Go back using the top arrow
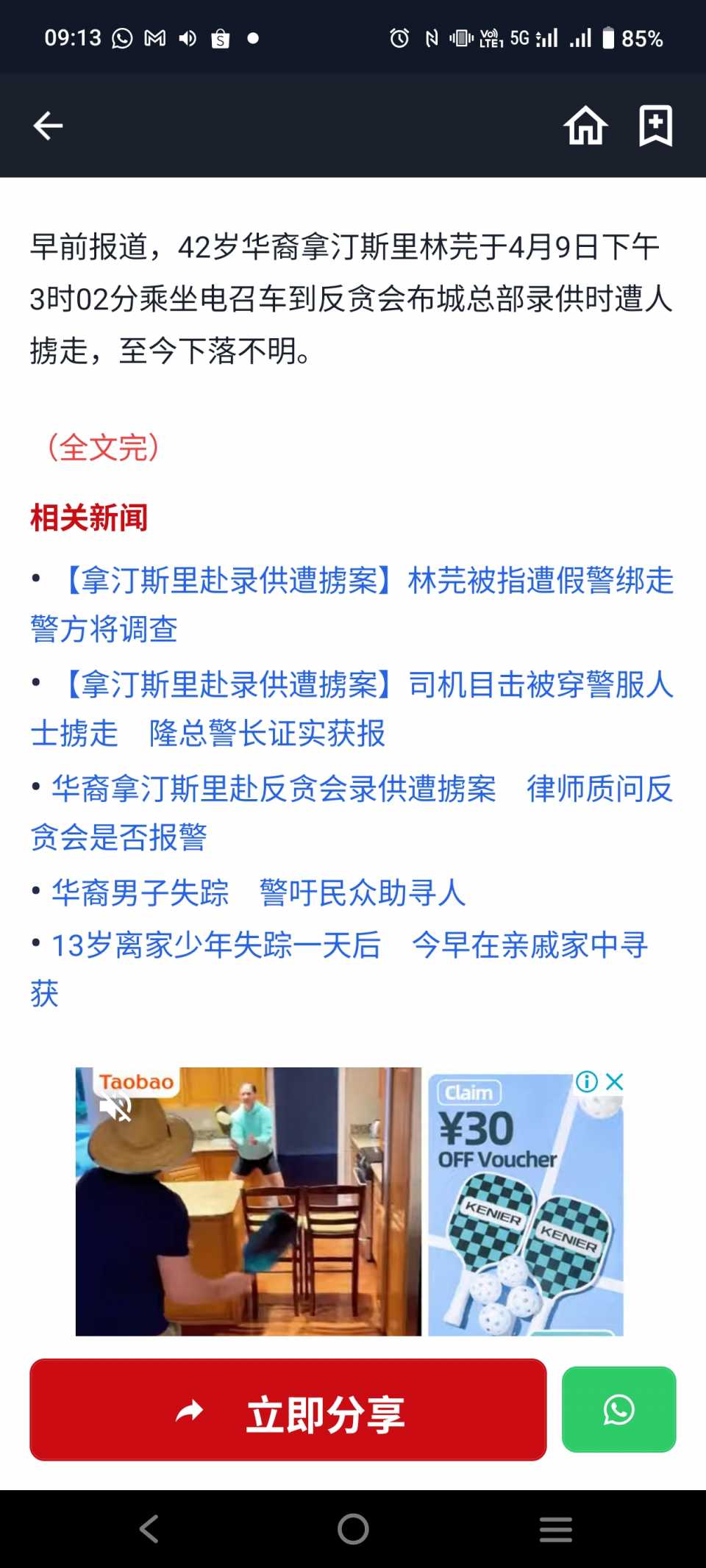Viewport: 706px width, 1568px height. (x=49, y=126)
